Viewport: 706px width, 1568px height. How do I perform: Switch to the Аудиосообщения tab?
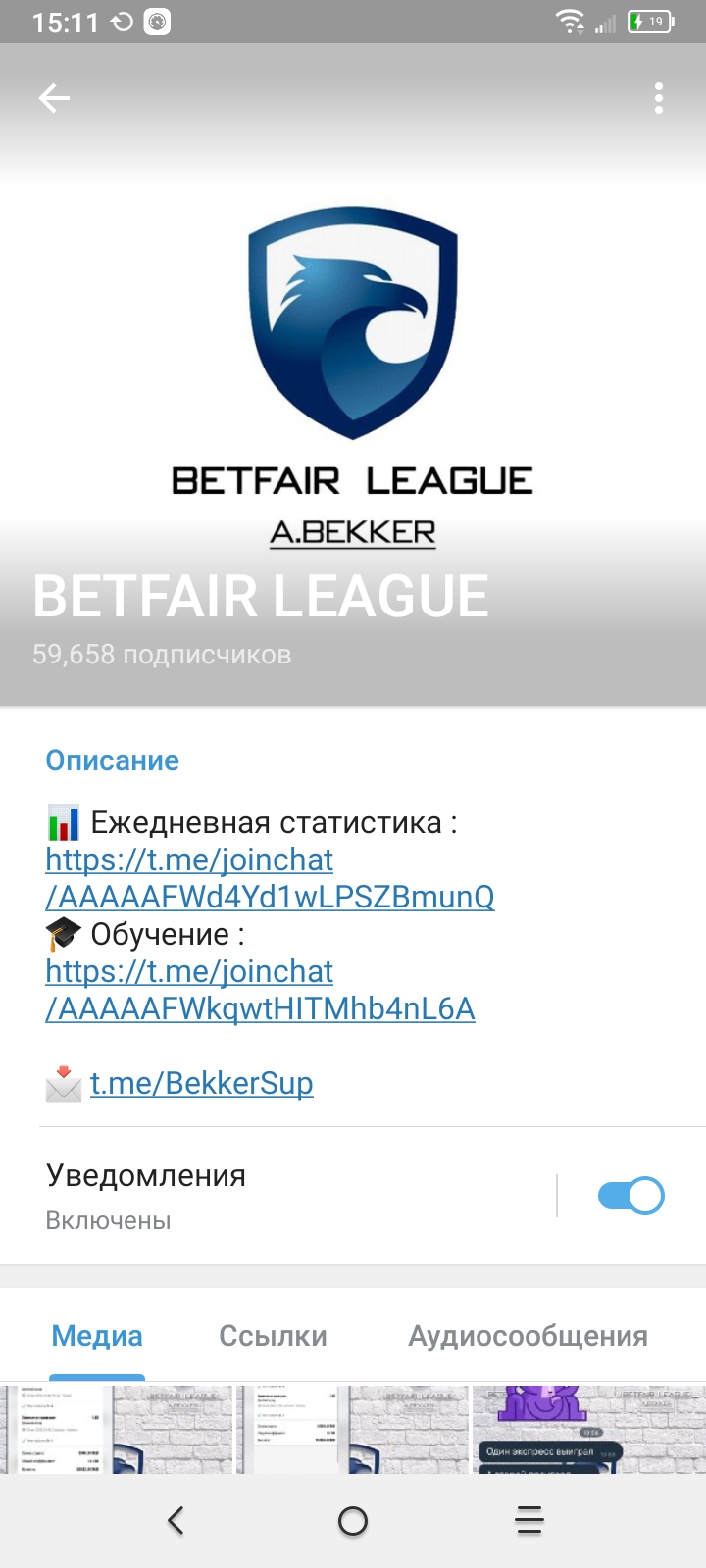pyautogui.click(x=528, y=1336)
